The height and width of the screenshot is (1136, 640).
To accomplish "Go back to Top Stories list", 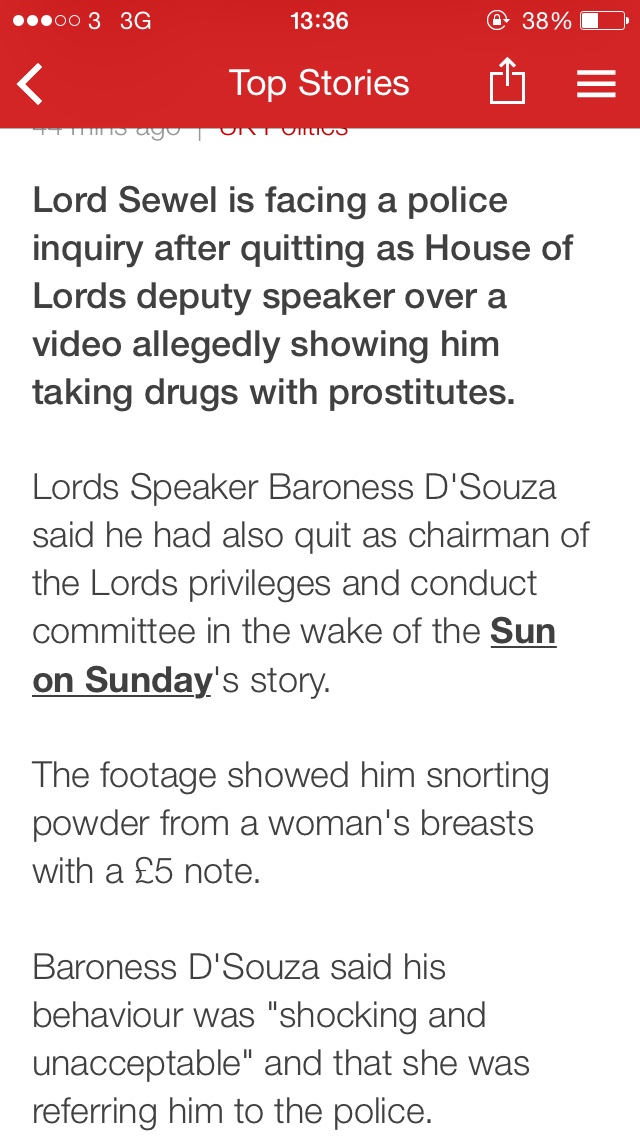I will click(x=31, y=83).
